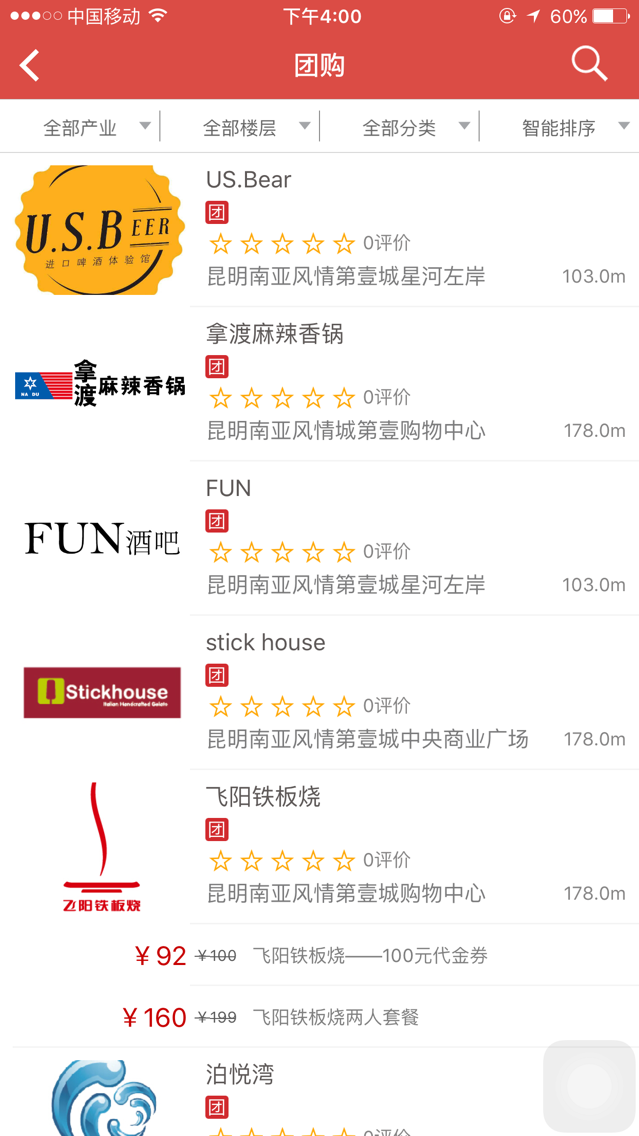Open the 智能排序 sorting dropdown
The height and width of the screenshot is (1136, 639).
point(574,127)
